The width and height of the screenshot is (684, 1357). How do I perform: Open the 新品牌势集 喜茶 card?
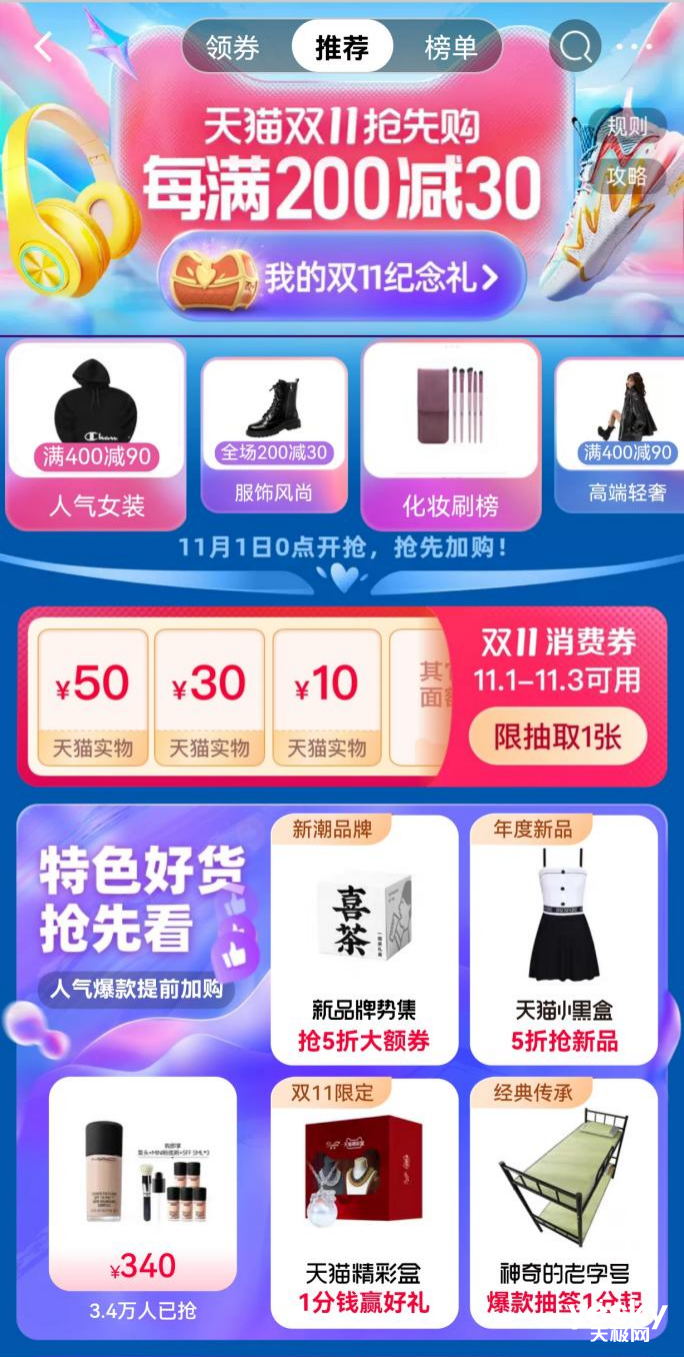tap(364, 938)
